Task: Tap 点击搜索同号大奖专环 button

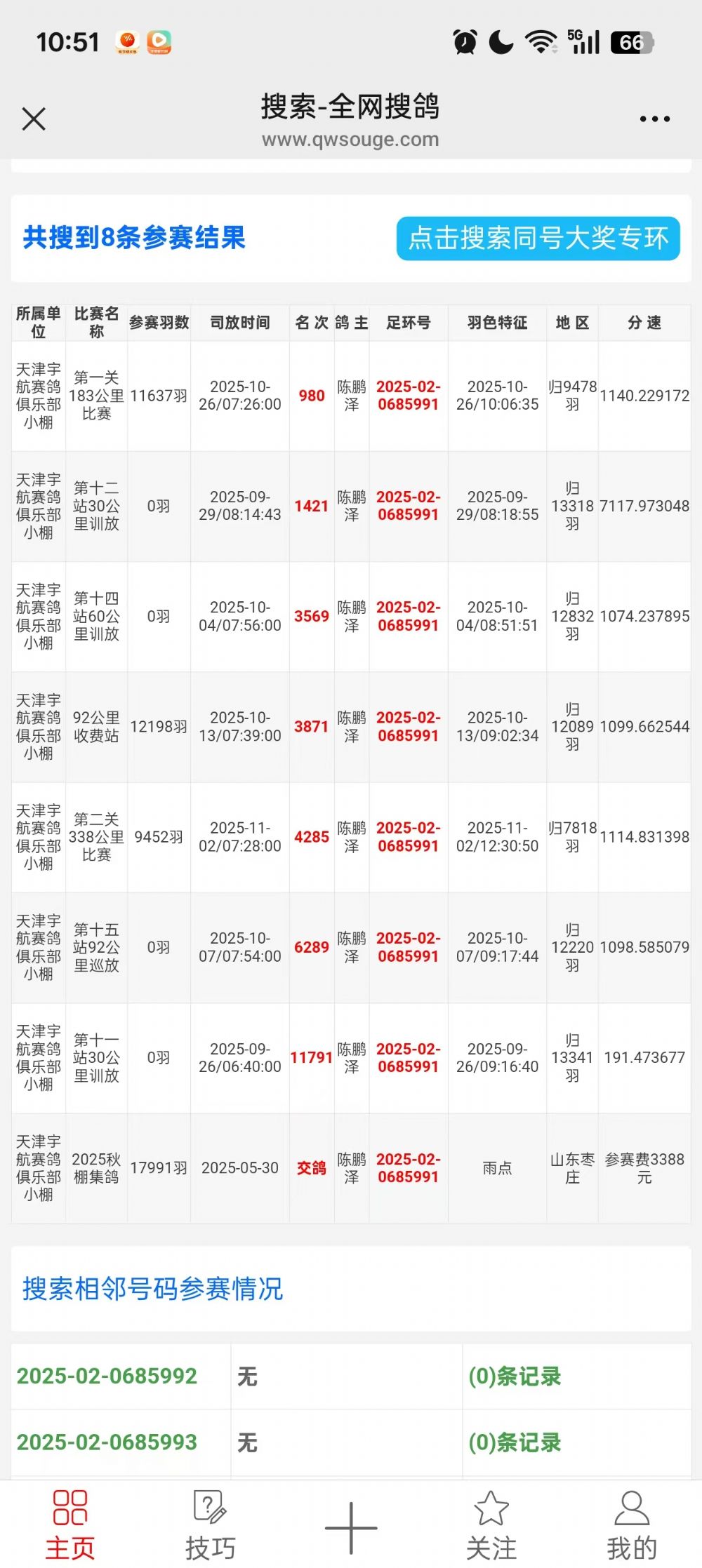Action: (x=538, y=239)
